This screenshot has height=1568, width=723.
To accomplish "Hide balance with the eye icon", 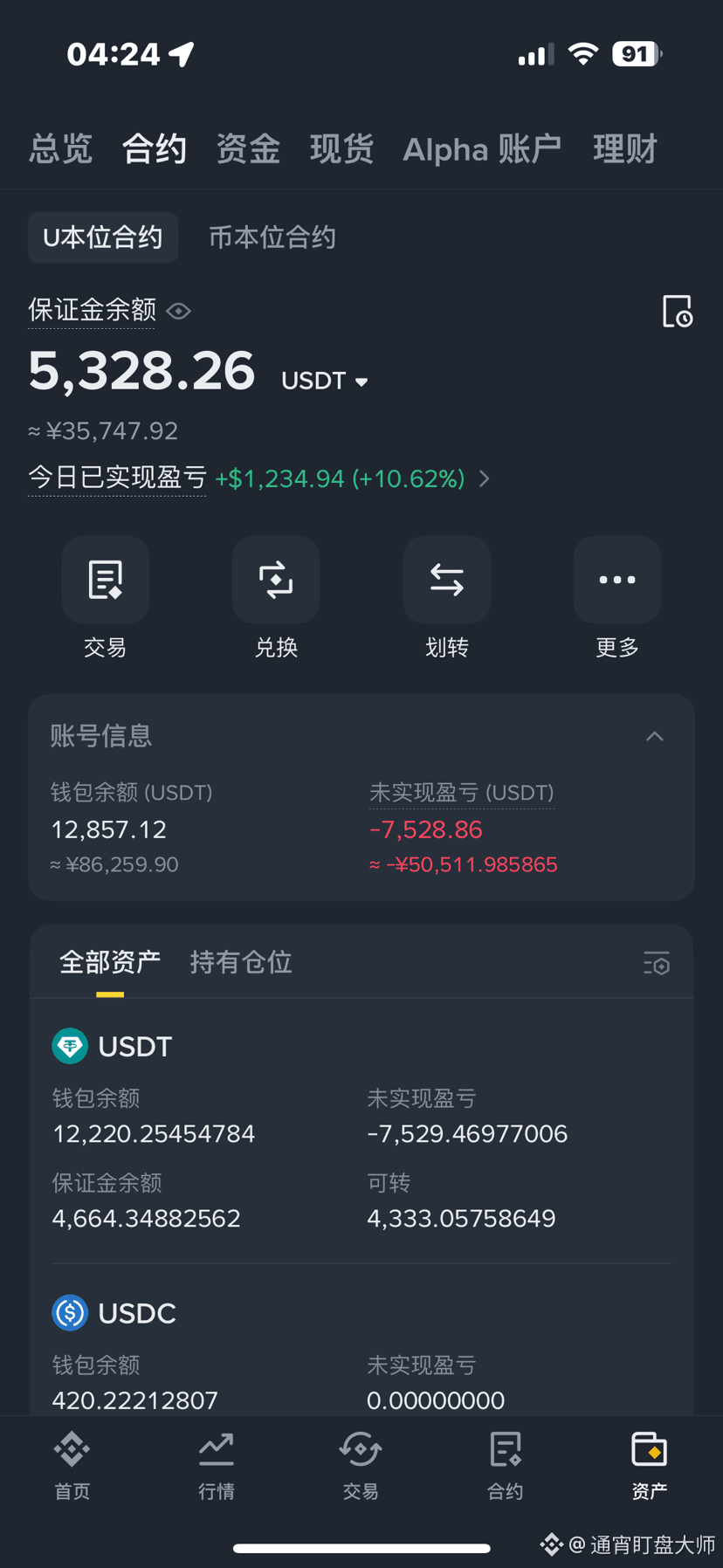I will pos(179,311).
